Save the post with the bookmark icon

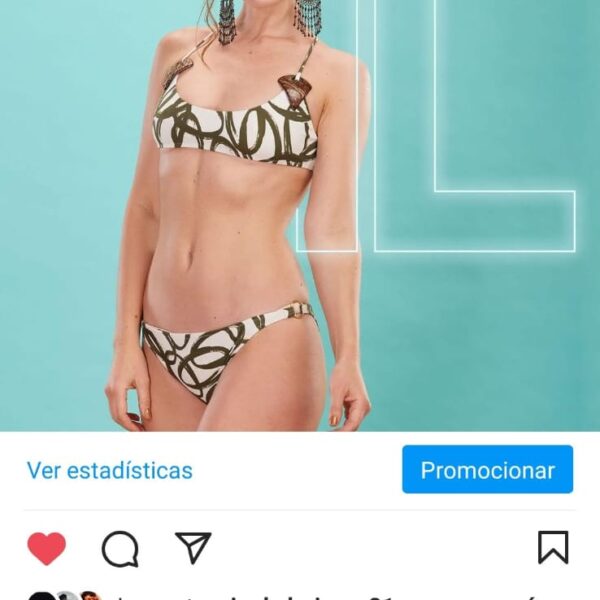(x=553, y=548)
